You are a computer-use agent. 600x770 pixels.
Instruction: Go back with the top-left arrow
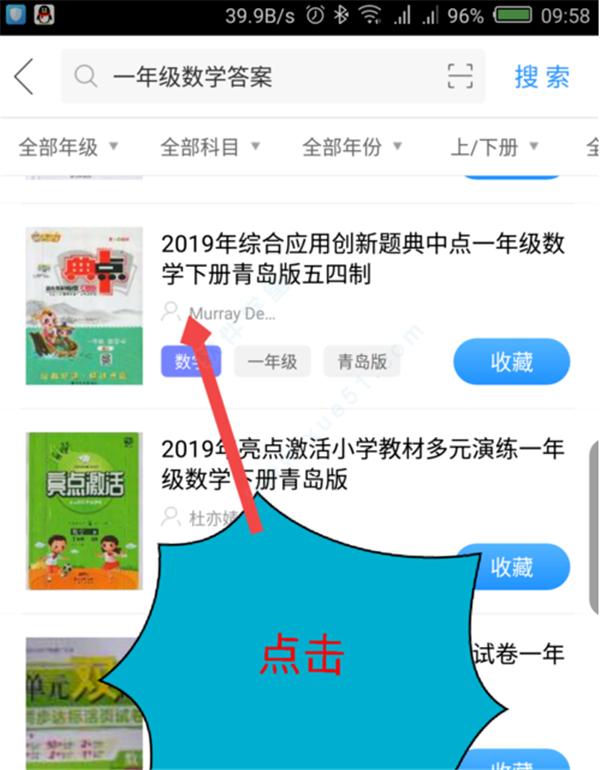pyautogui.click(x=25, y=76)
